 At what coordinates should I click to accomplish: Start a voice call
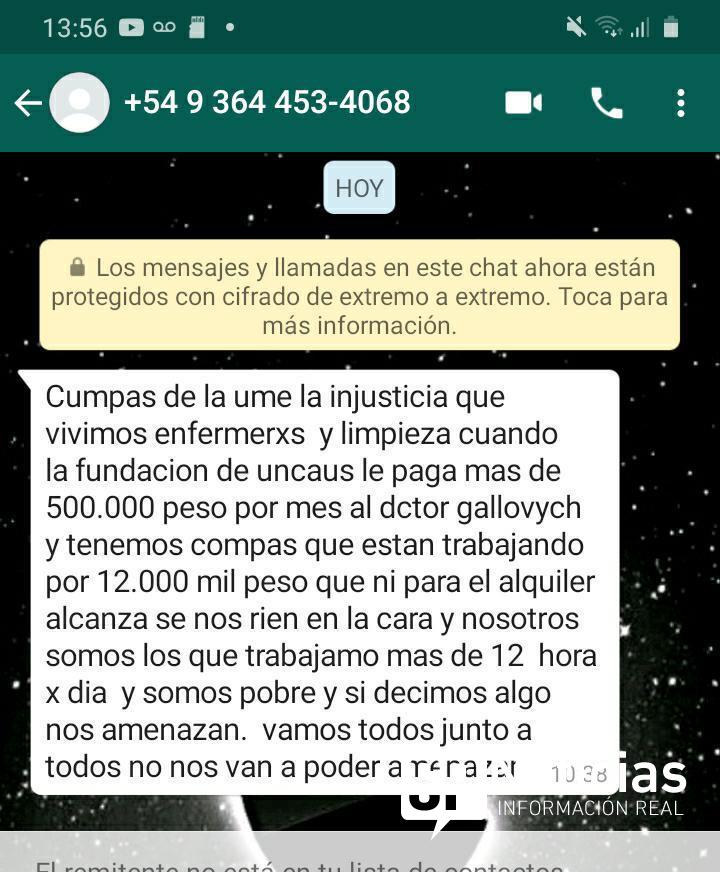[x=607, y=103]
